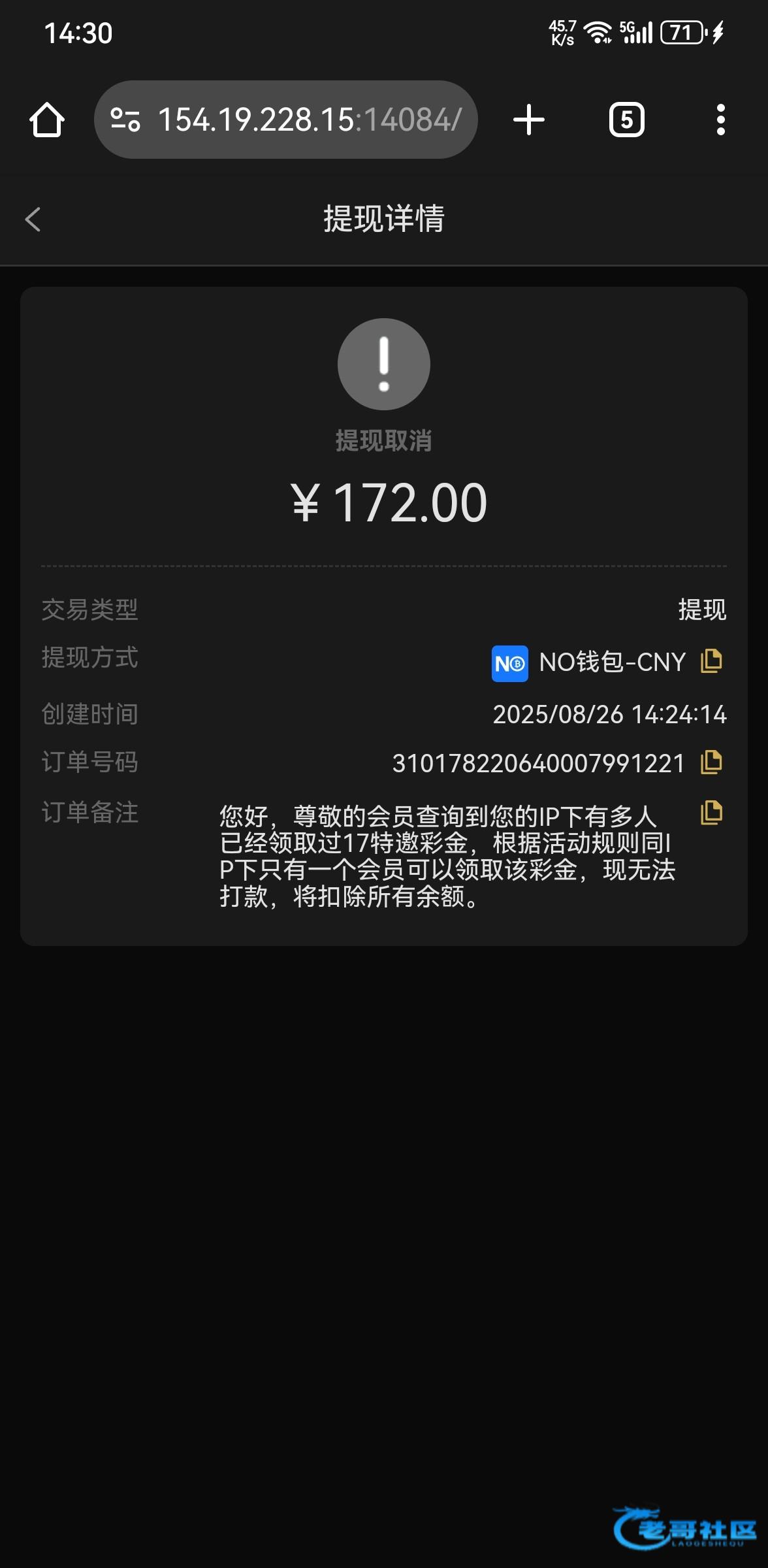Tap the URL address bar
This screenshot has width=768, height=1568.
point(307,120)
